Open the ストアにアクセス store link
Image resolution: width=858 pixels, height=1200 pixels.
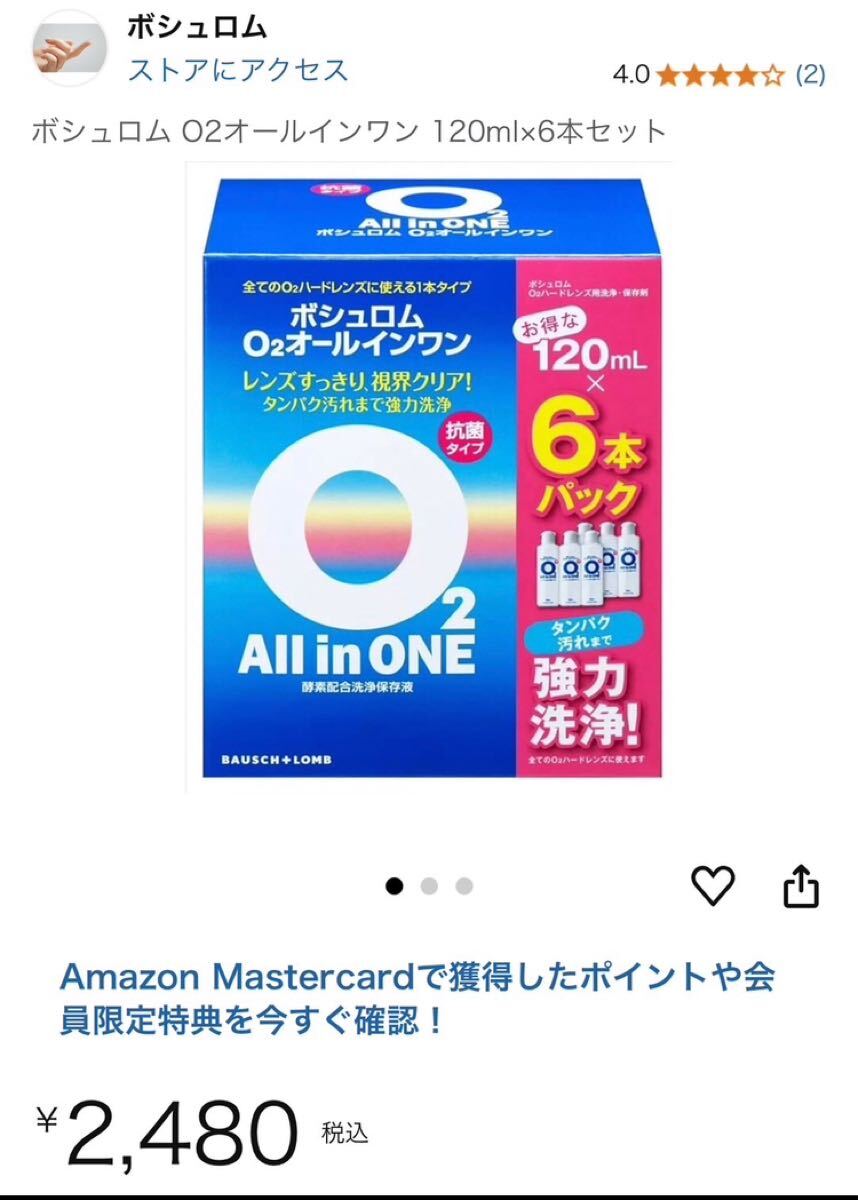click(238, 70)
